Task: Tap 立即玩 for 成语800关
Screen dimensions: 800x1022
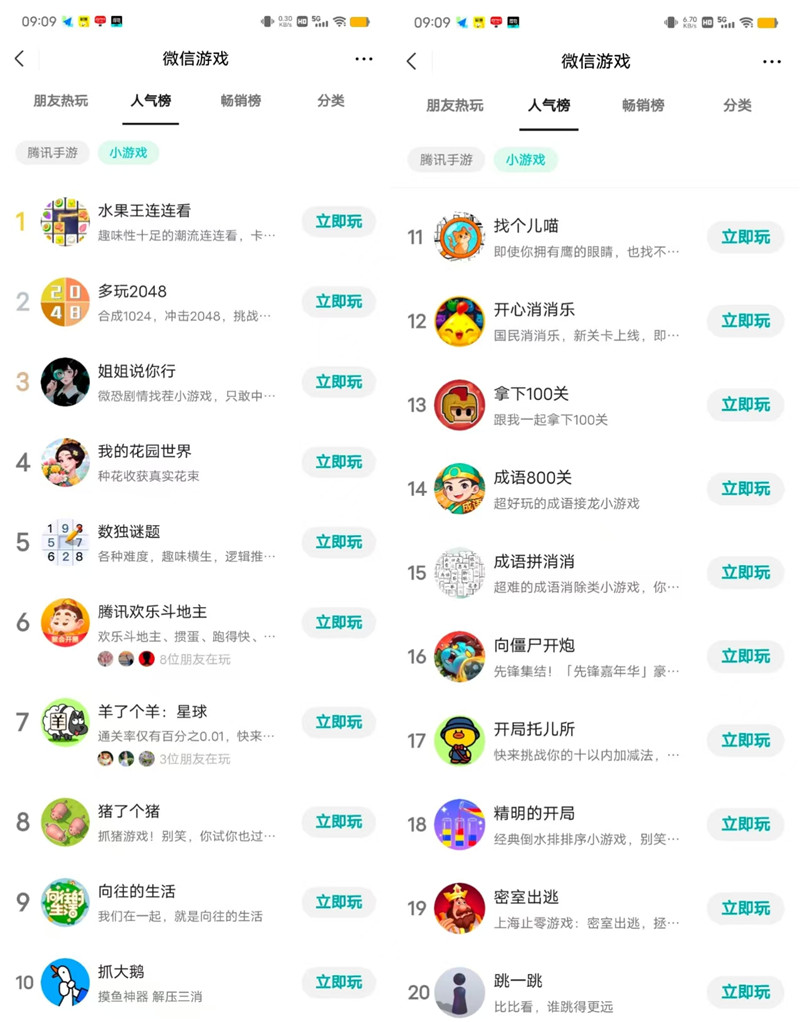Action: [745, 489]
